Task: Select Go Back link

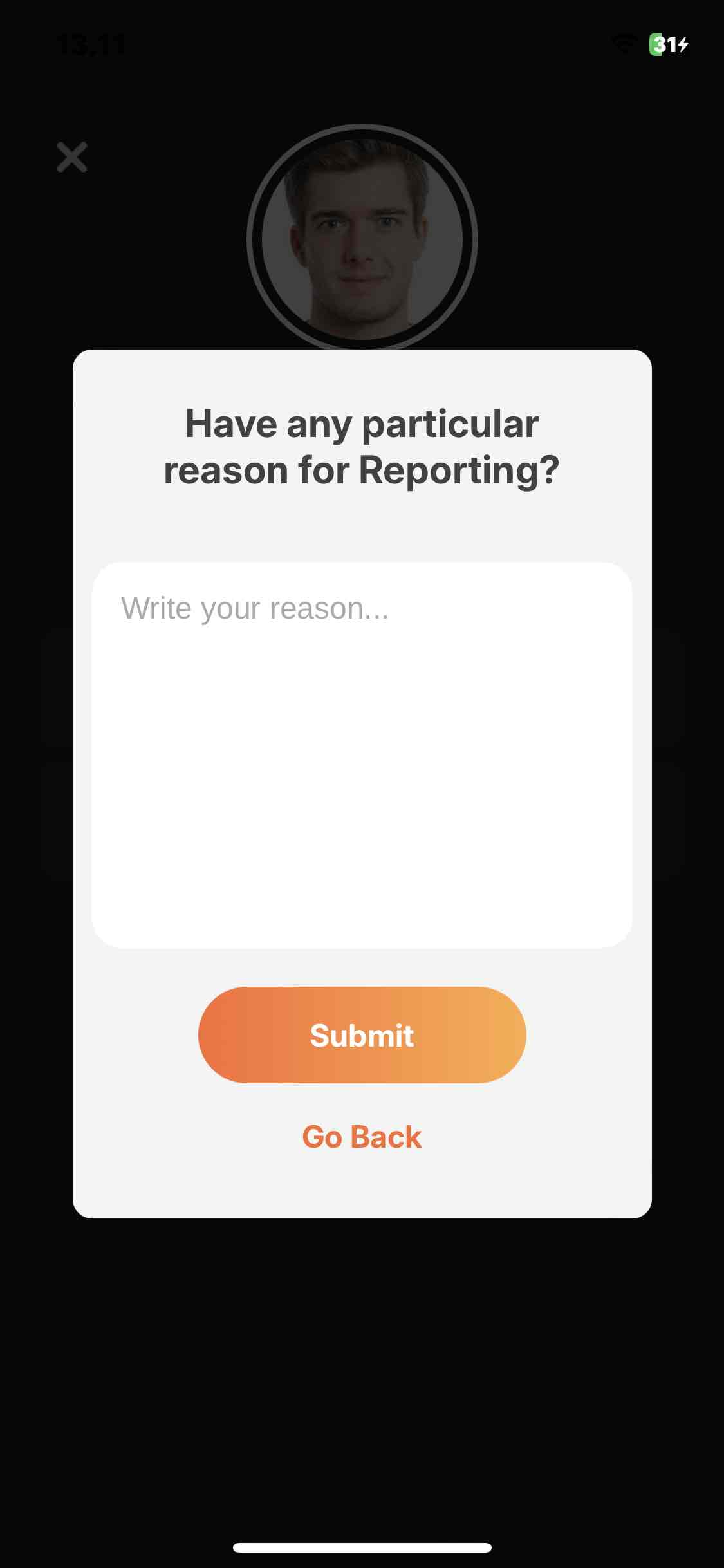Action: 362,1137
